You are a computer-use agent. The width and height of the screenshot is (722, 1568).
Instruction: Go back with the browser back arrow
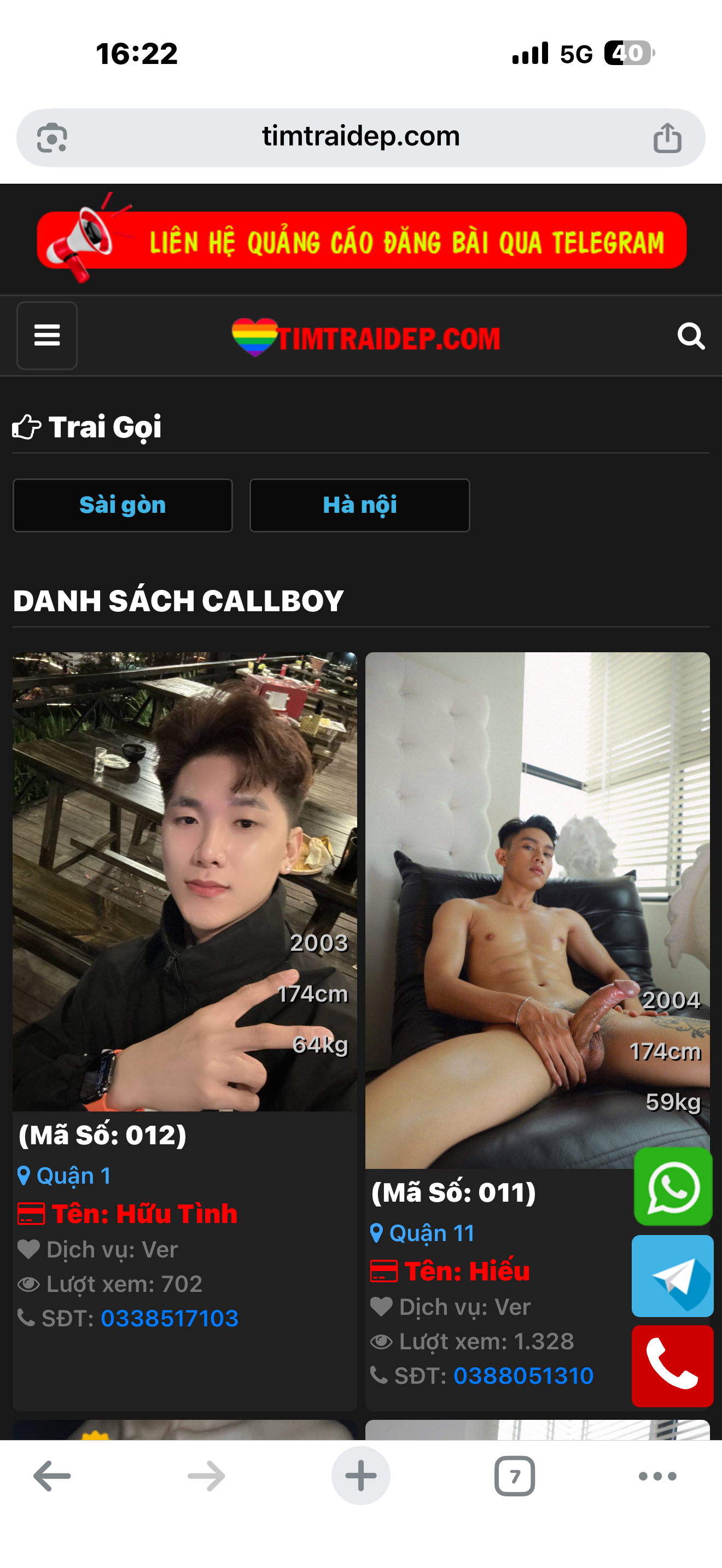pyautogui.click(x=52, y=1476)
